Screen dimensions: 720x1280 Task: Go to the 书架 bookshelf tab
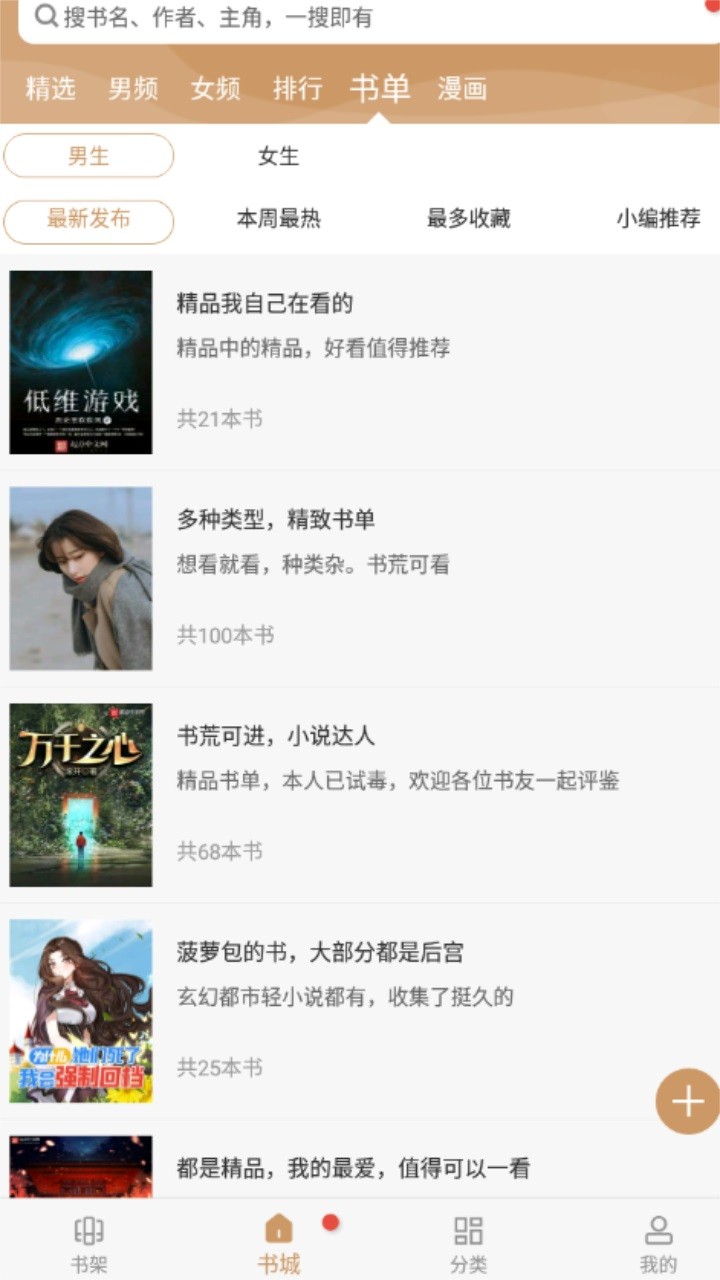point(89,1243)
